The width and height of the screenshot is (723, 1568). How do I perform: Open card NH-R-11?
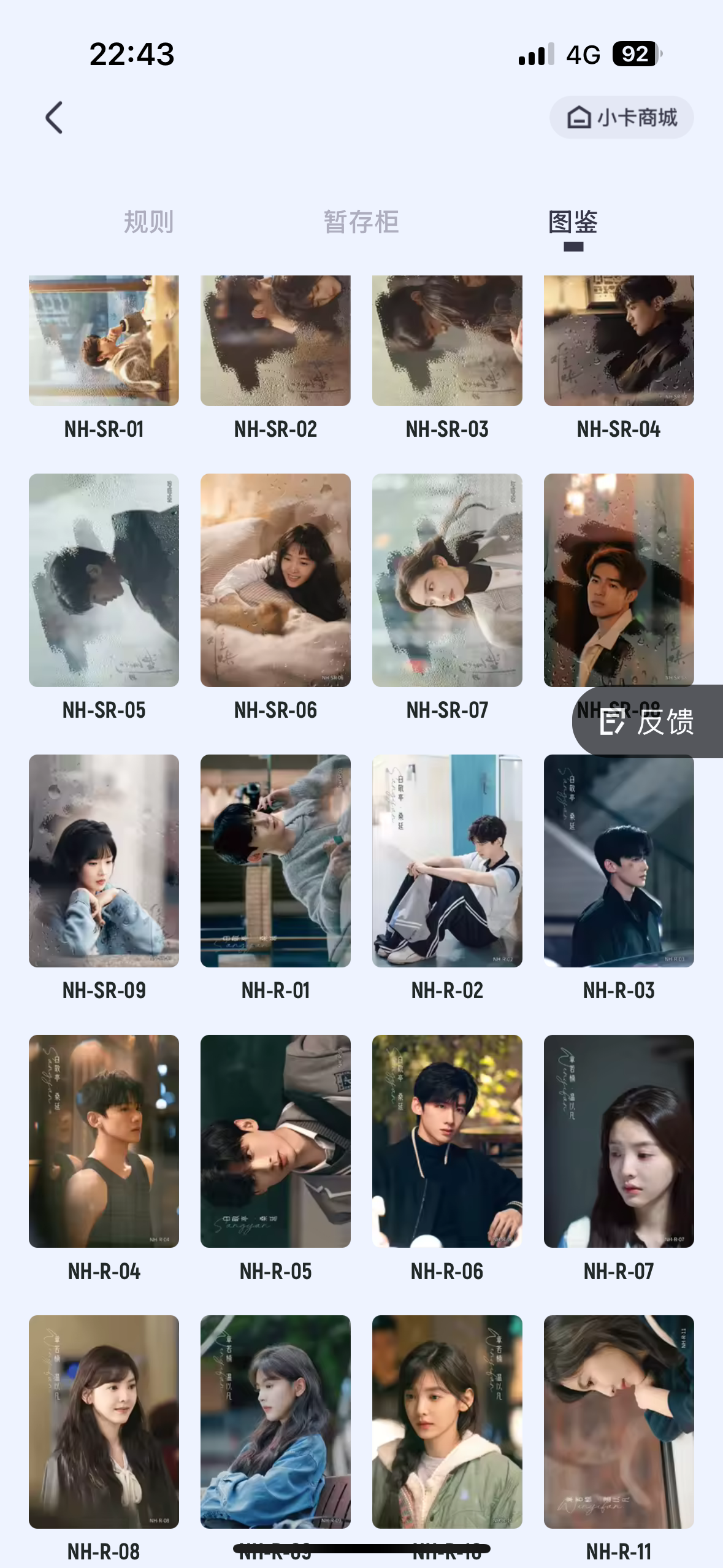[619, 1421]
